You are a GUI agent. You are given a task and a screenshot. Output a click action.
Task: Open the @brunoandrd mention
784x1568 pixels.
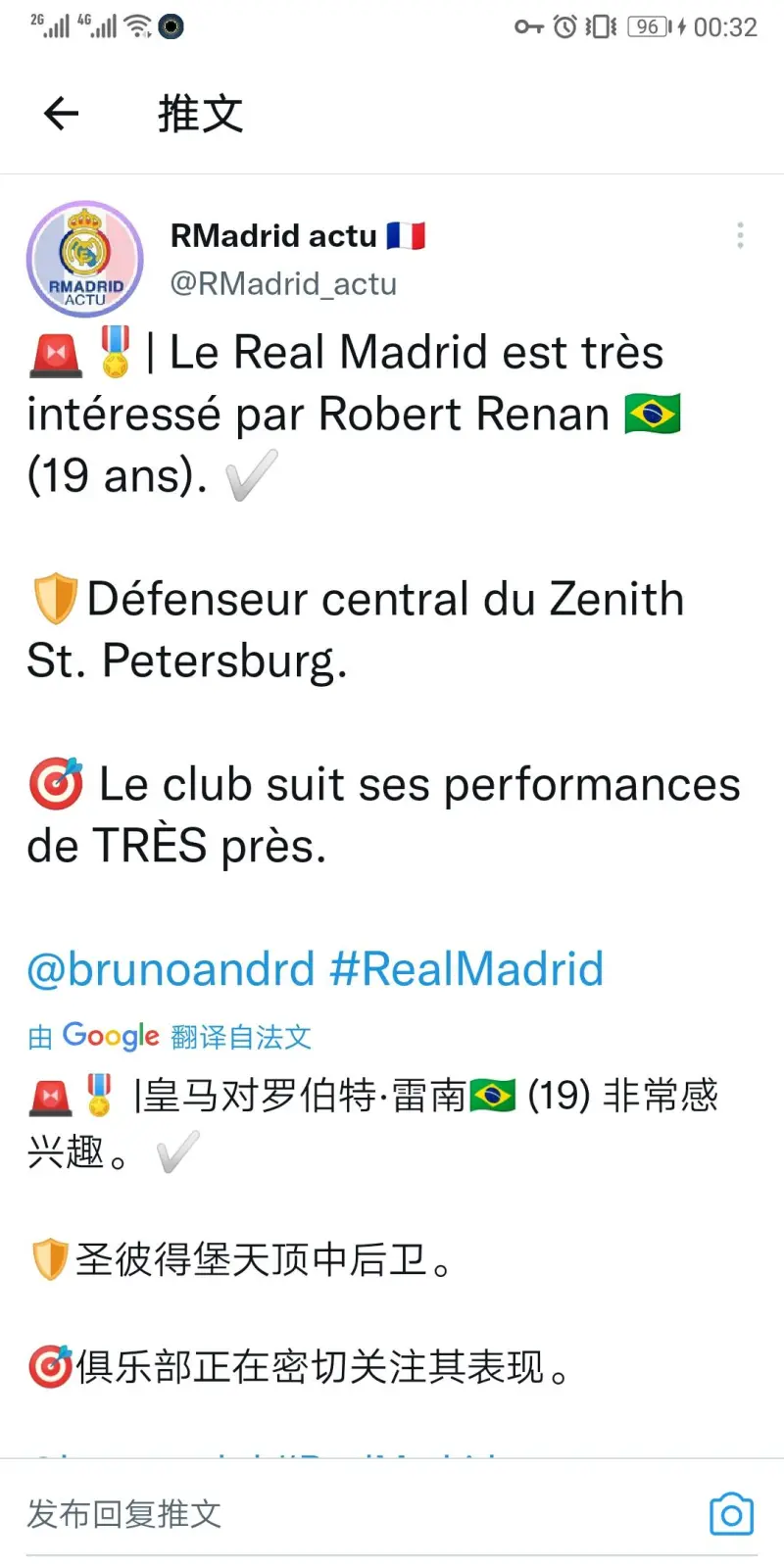pos(171,969)
